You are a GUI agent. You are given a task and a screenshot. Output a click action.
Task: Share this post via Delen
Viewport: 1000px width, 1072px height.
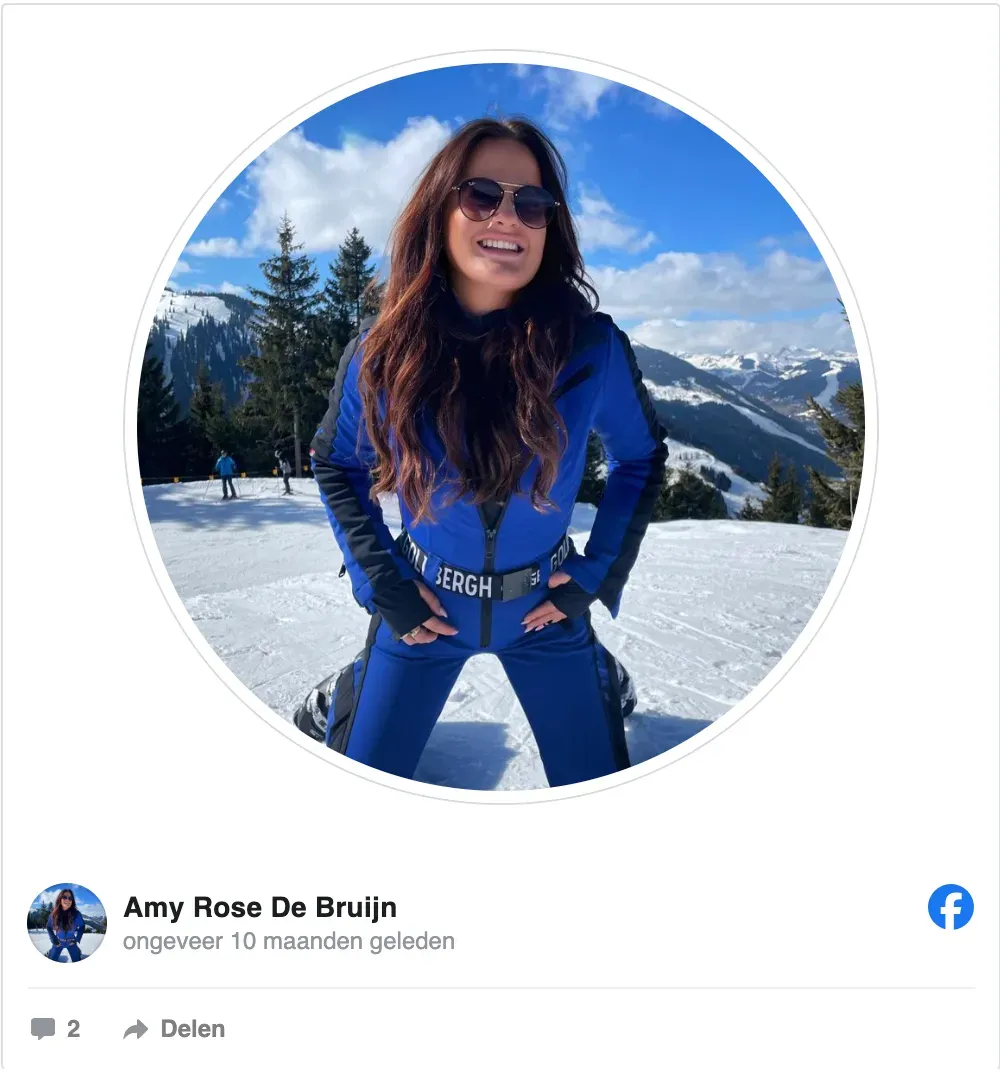[174, 1029]
